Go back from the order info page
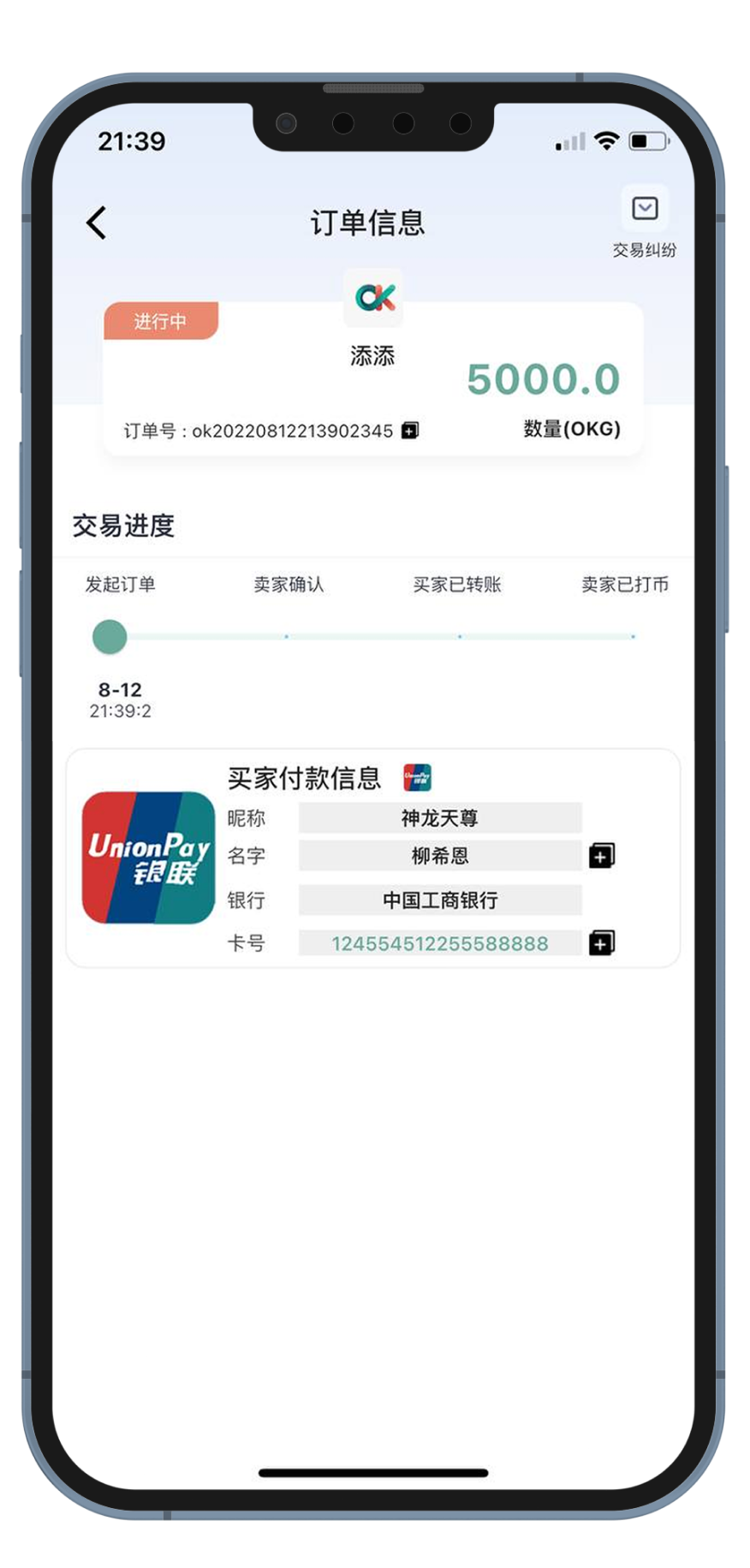The height and width of the screenshot is (1568, 750). coord(97,223)
